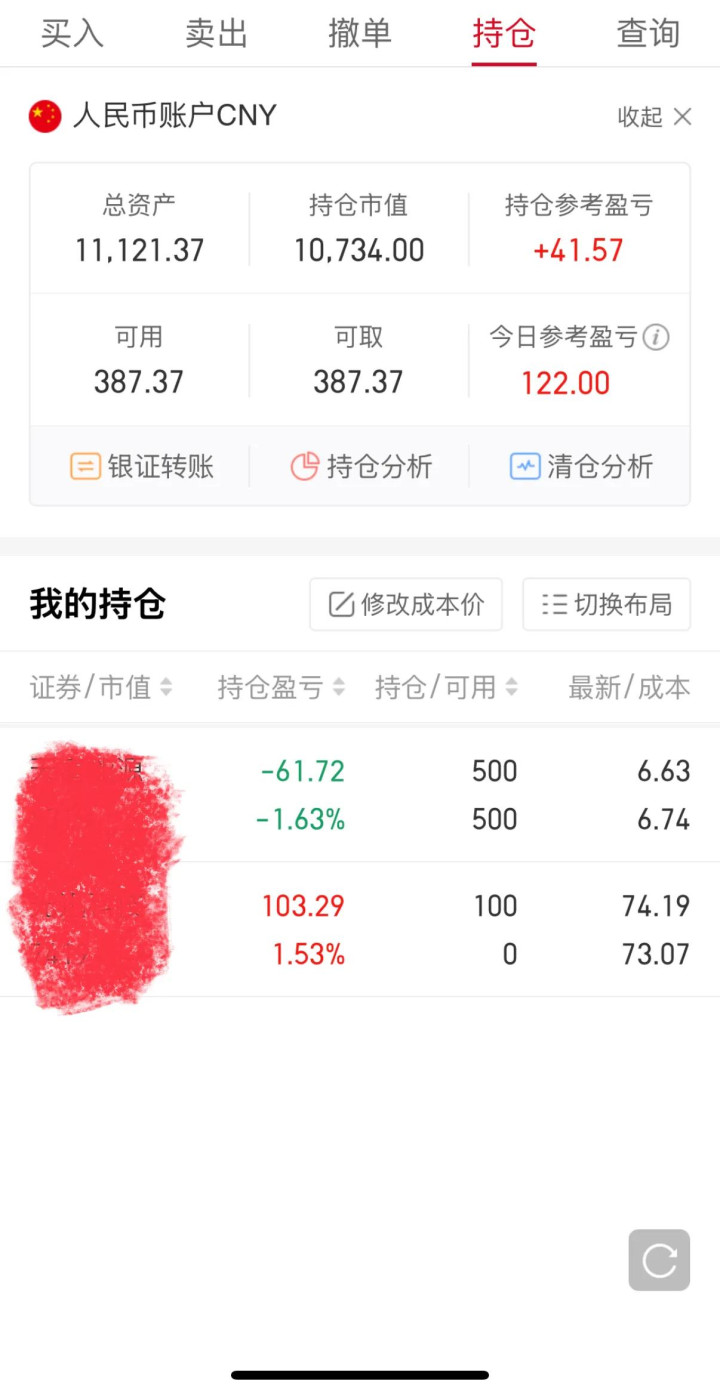This screenshot has width=720, height=1394.
Task: Go to the 查询 tab
Action: tap(648, 33)
